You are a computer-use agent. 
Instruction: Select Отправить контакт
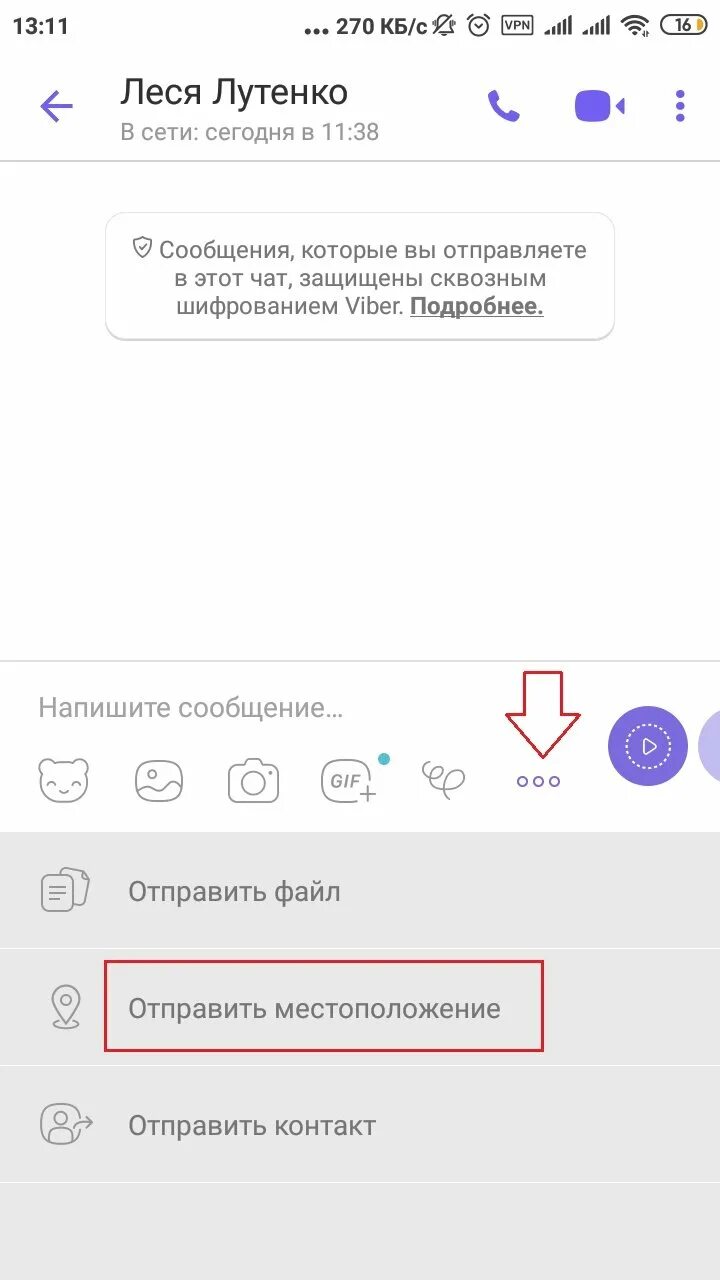click(x=360, y=1125)
